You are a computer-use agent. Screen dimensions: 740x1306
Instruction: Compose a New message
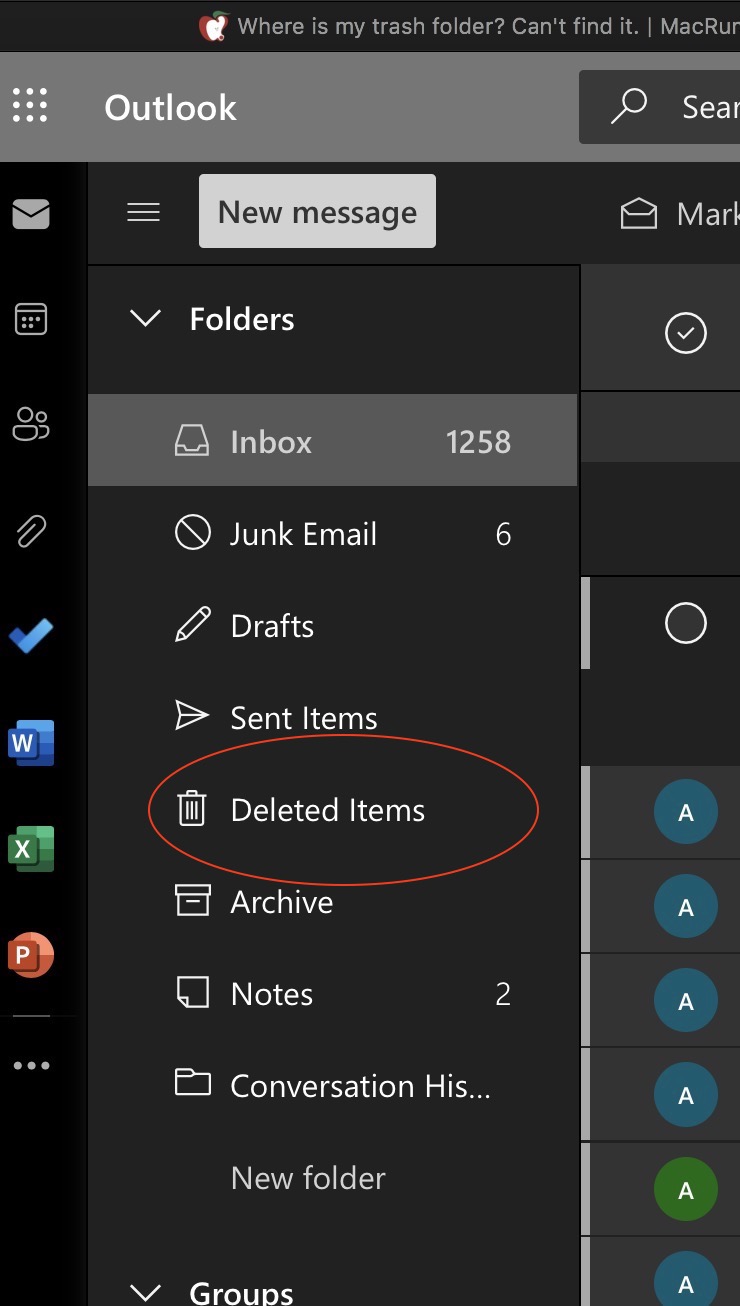(317, 211)
